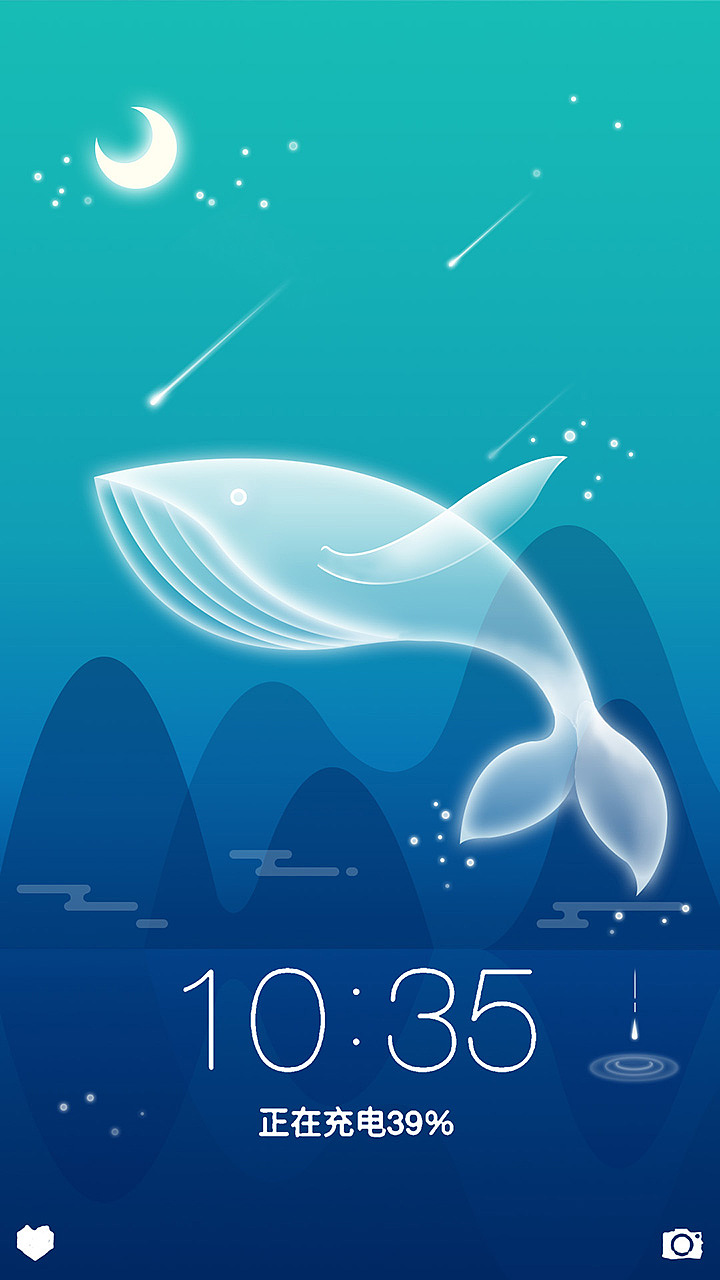
Task: Tap the heart-shaped shortcut icon
Action: [36, 1242]
